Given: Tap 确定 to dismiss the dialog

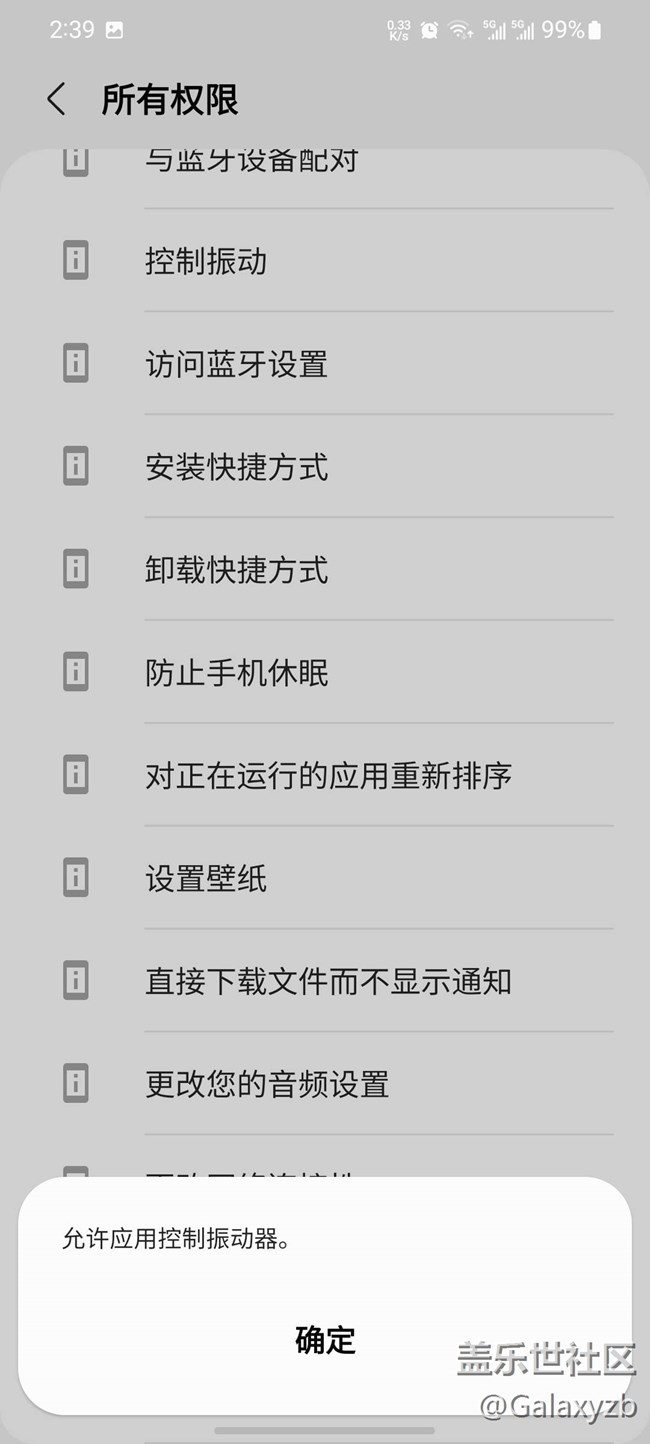Looking at the screenshot, I should pyautogui.click(x=325, y=1340).
